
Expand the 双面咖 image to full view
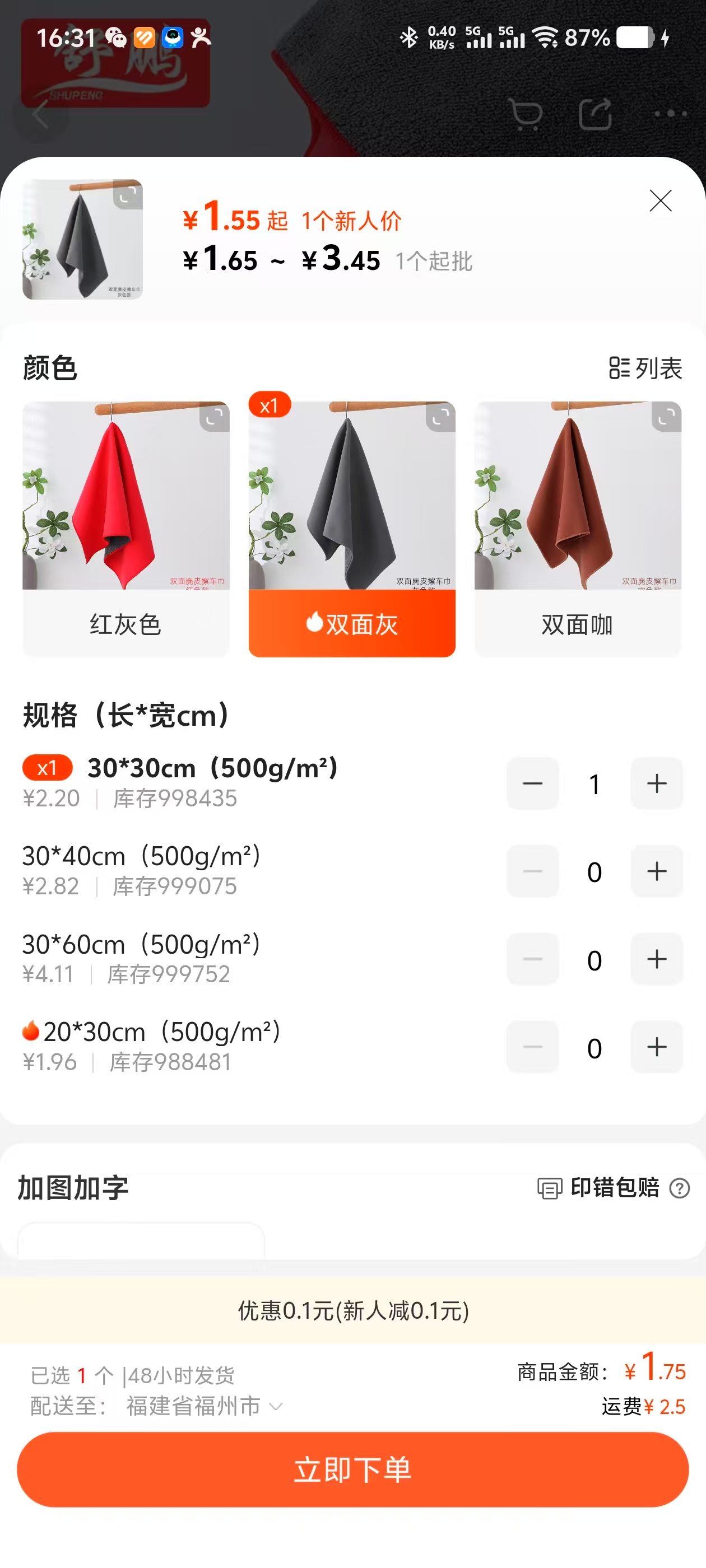pos(666,417)
